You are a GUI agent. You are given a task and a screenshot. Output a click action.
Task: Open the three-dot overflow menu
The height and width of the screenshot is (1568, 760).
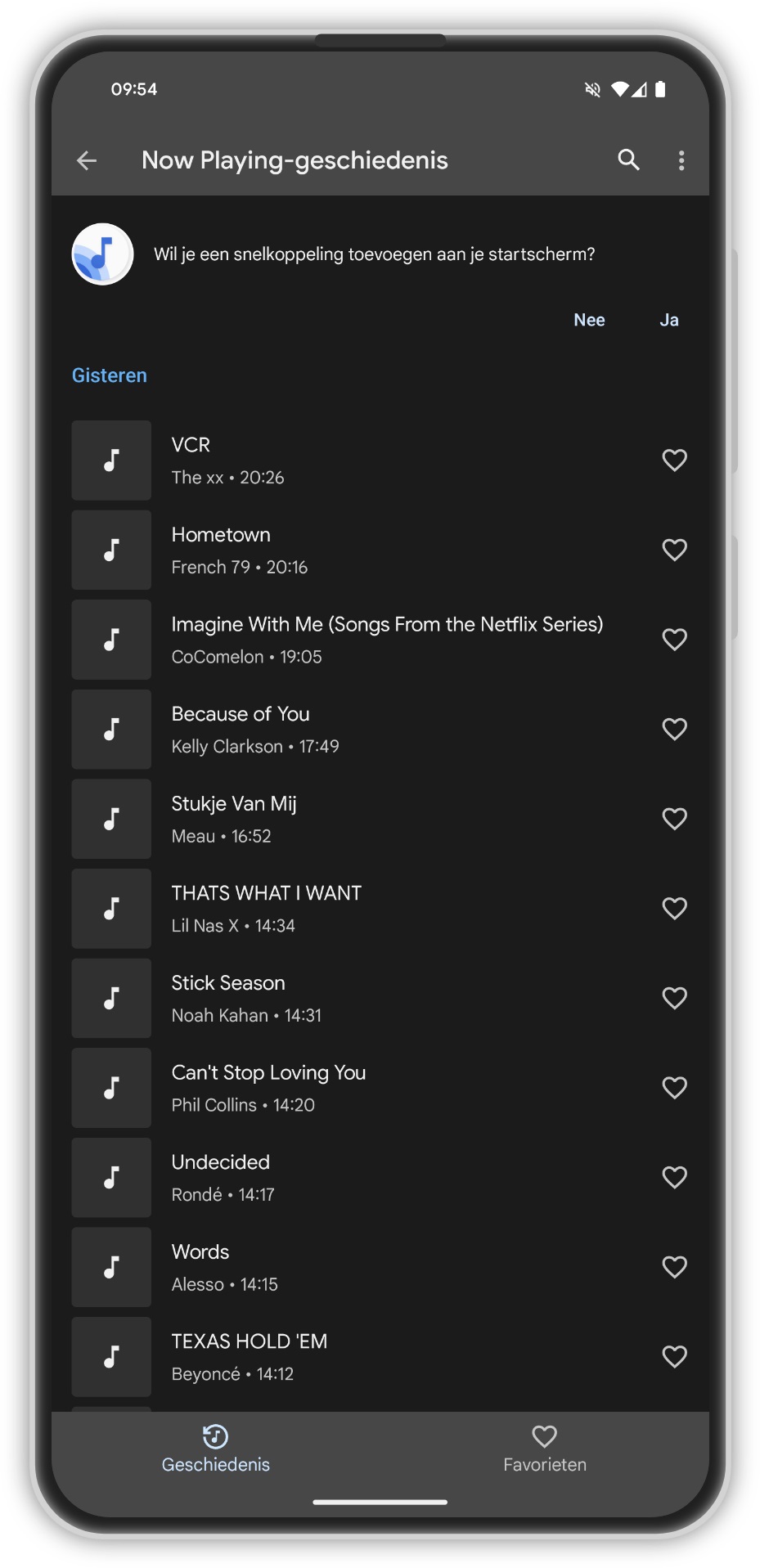[x=681, y=160]
